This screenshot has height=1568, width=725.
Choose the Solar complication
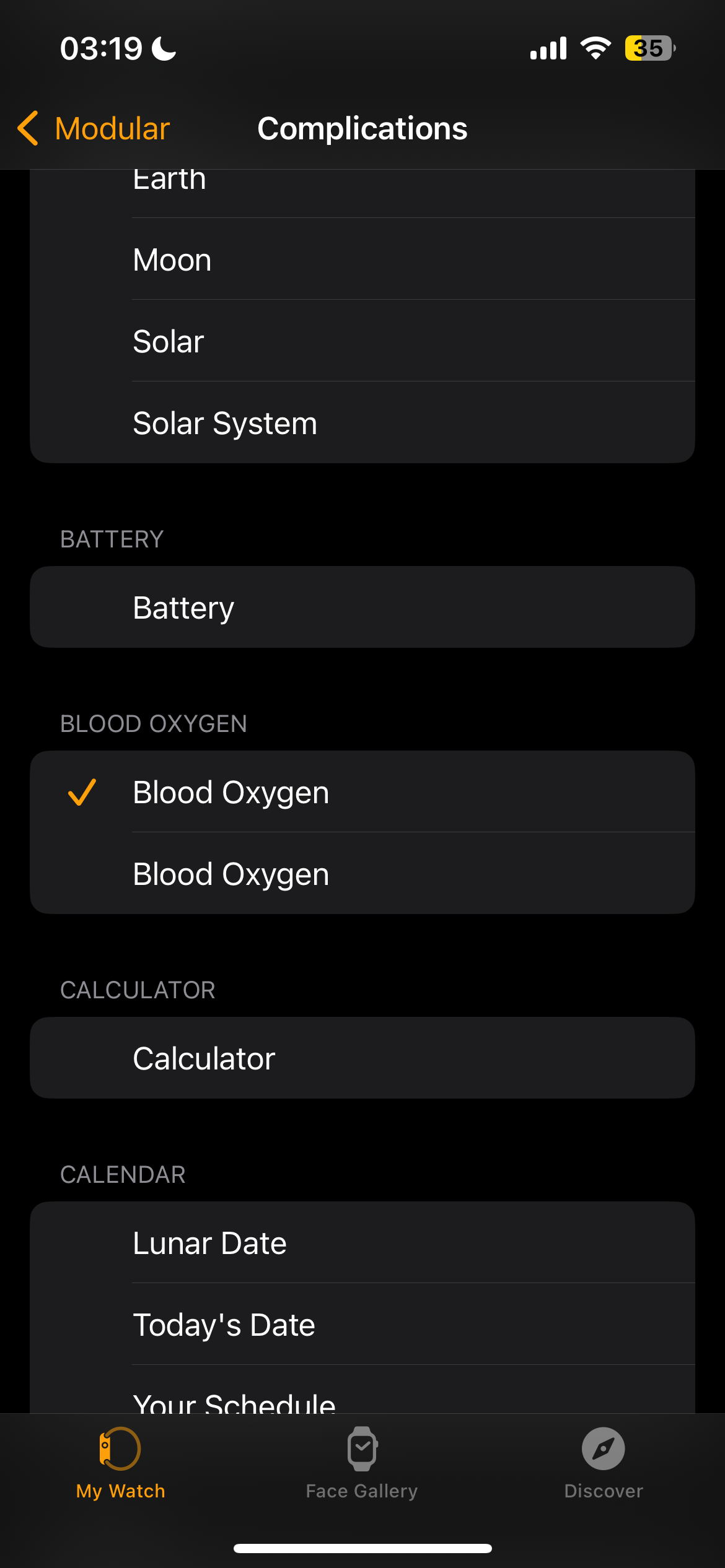point(362,341)
